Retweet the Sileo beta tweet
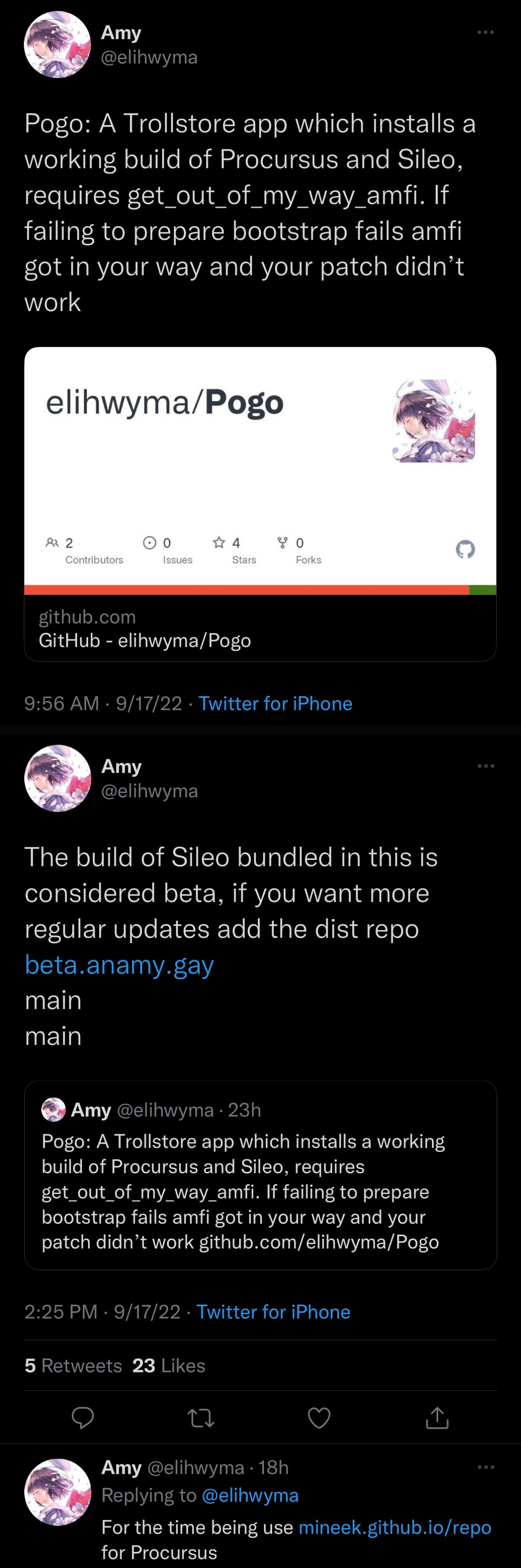This screenshot has width=521, height=1568. (200, 1418)
